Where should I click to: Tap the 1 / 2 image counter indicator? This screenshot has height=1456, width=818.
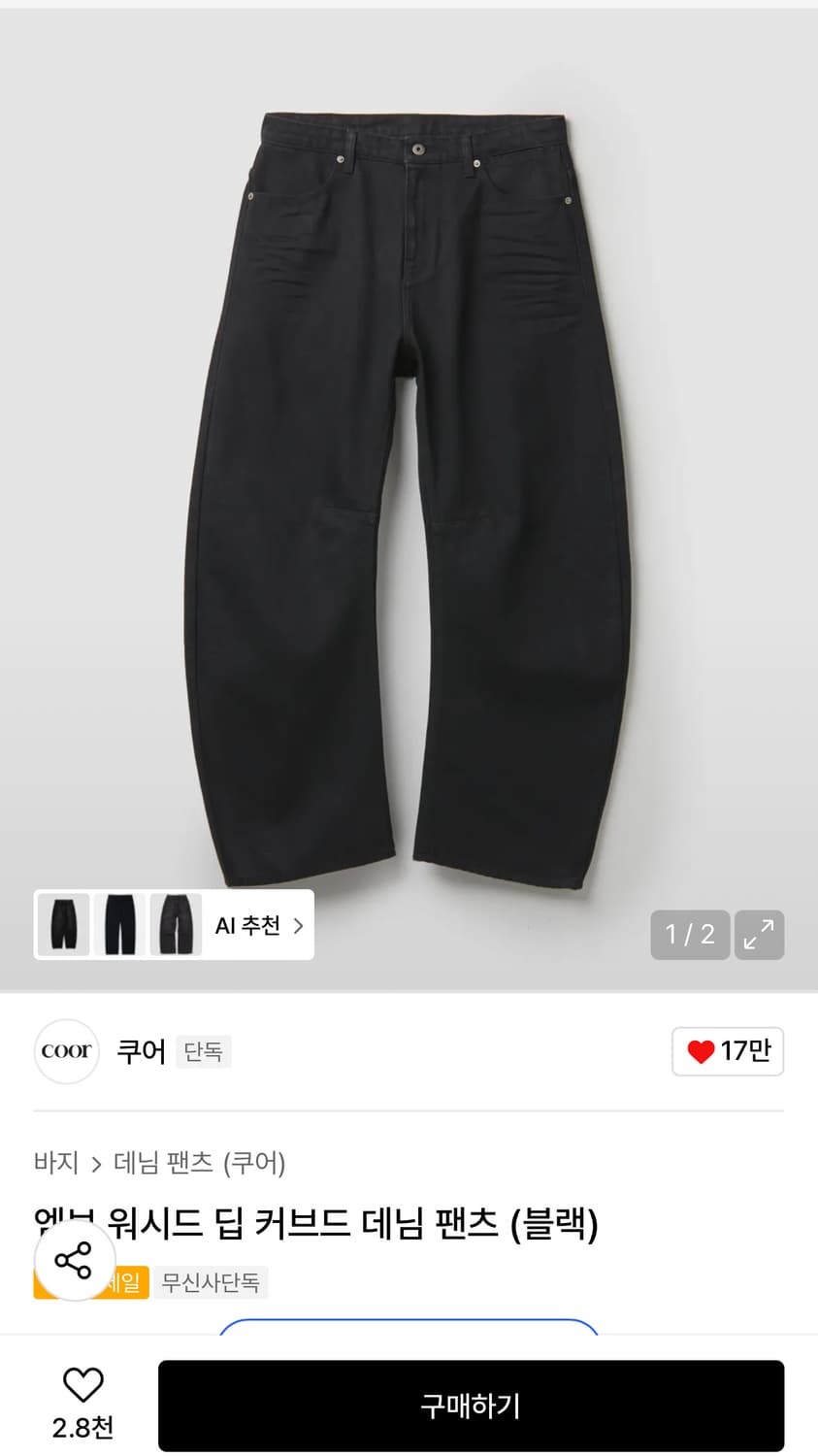[x=690, y=935]
